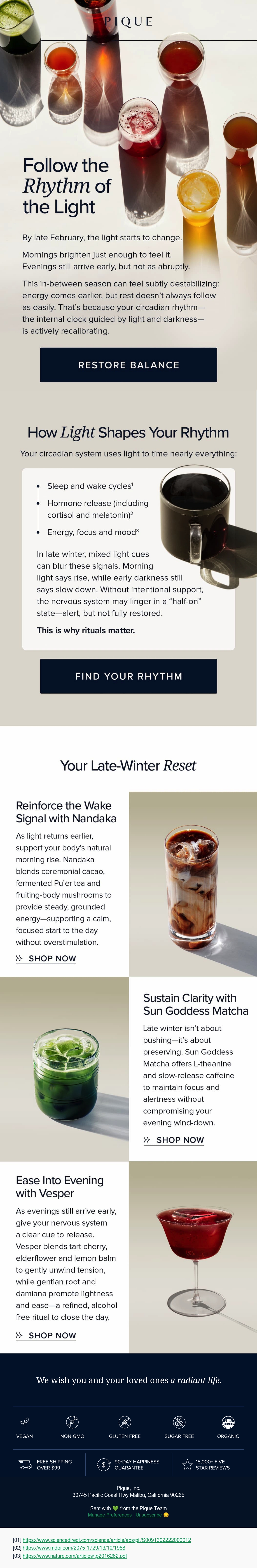Open the mdpi.com reference link
This screenshot has height=1568, width=257.
click(x=74, y=1547)
